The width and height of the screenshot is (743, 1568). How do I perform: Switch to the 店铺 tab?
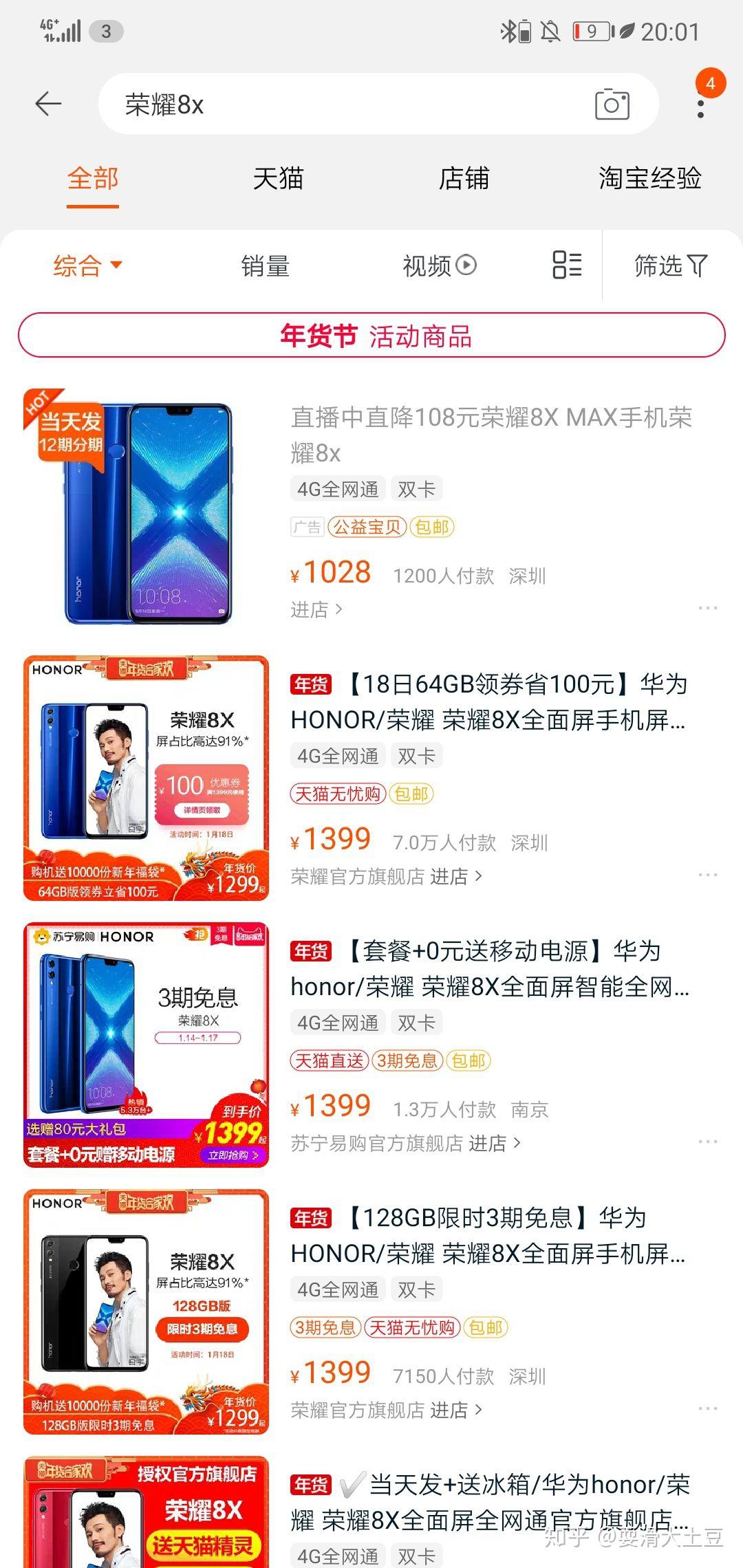pos(464,179)
